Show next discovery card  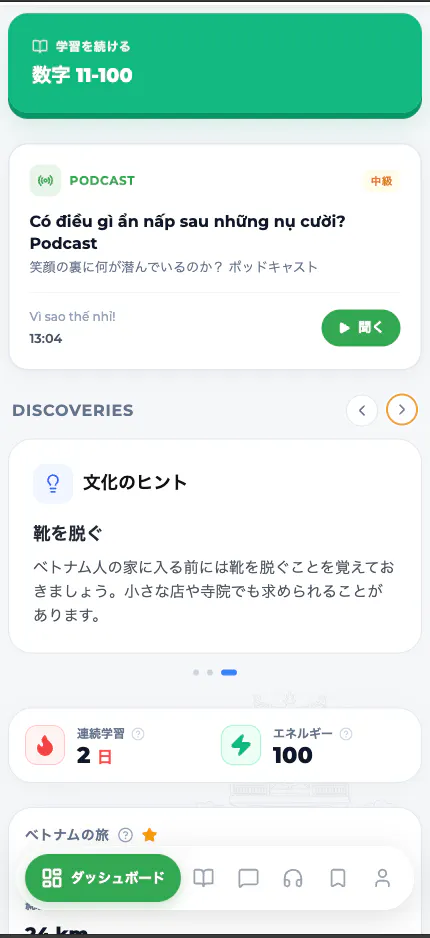[x=402, y=410]
